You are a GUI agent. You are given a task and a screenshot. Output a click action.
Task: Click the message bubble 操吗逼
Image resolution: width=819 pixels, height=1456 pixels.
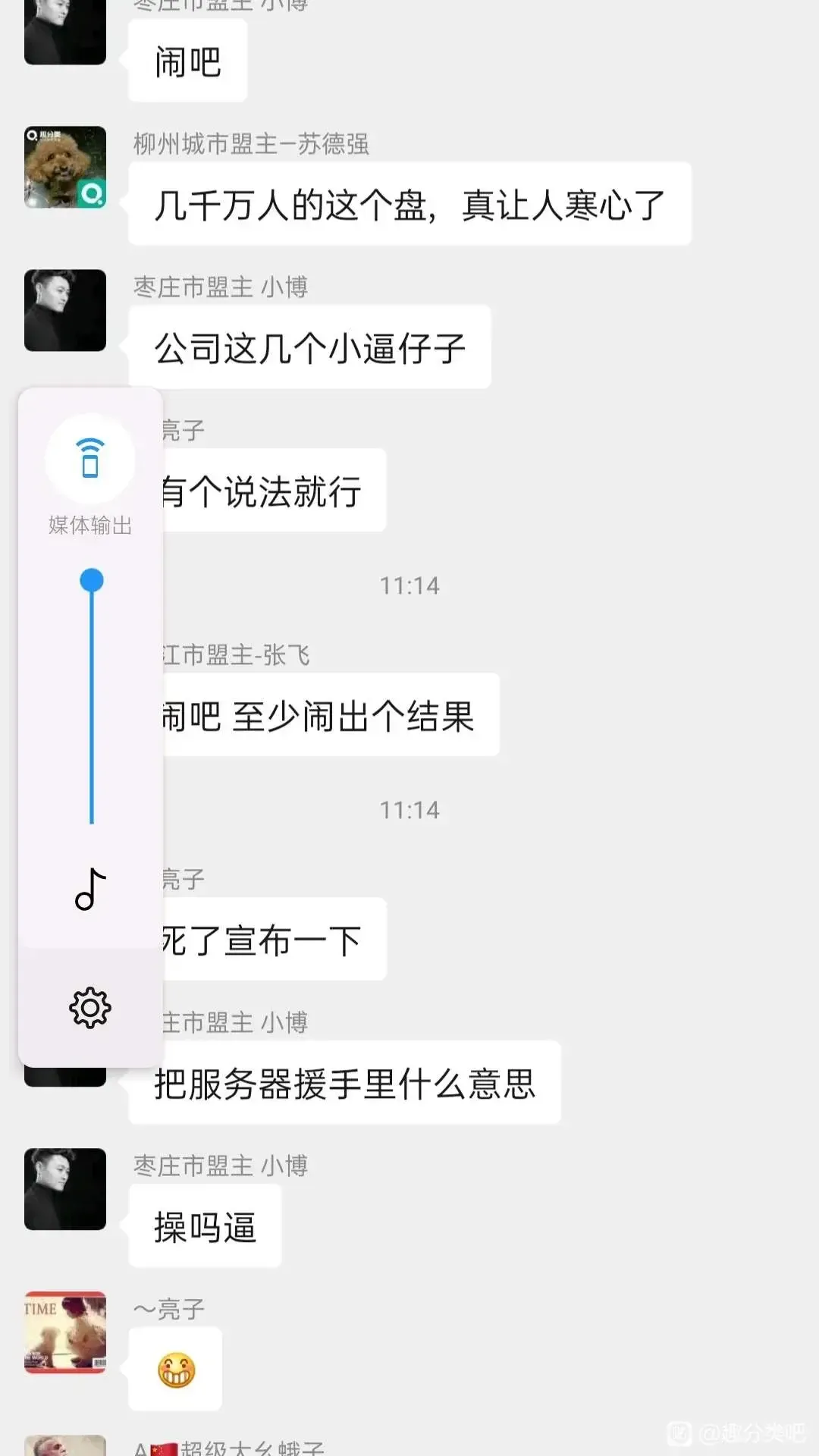coord(205,1225)
